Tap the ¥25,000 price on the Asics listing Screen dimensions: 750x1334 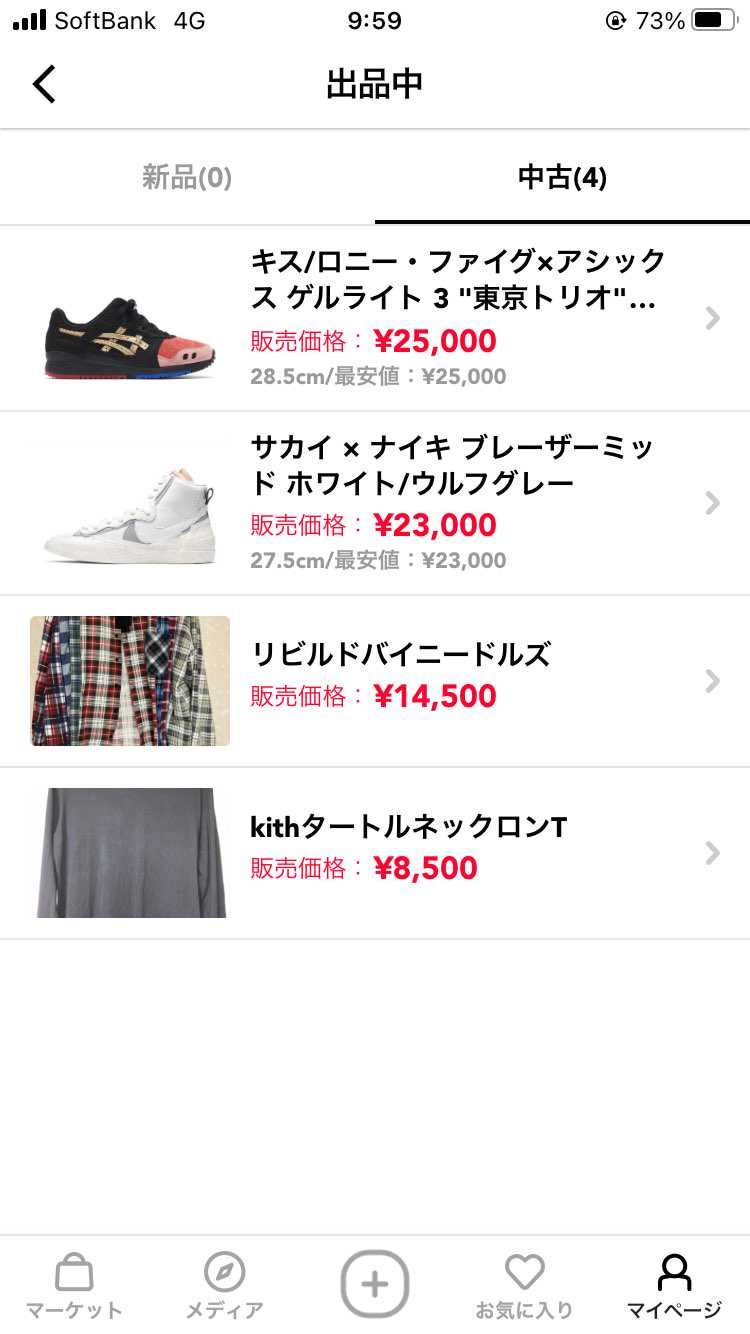(434, 341)
